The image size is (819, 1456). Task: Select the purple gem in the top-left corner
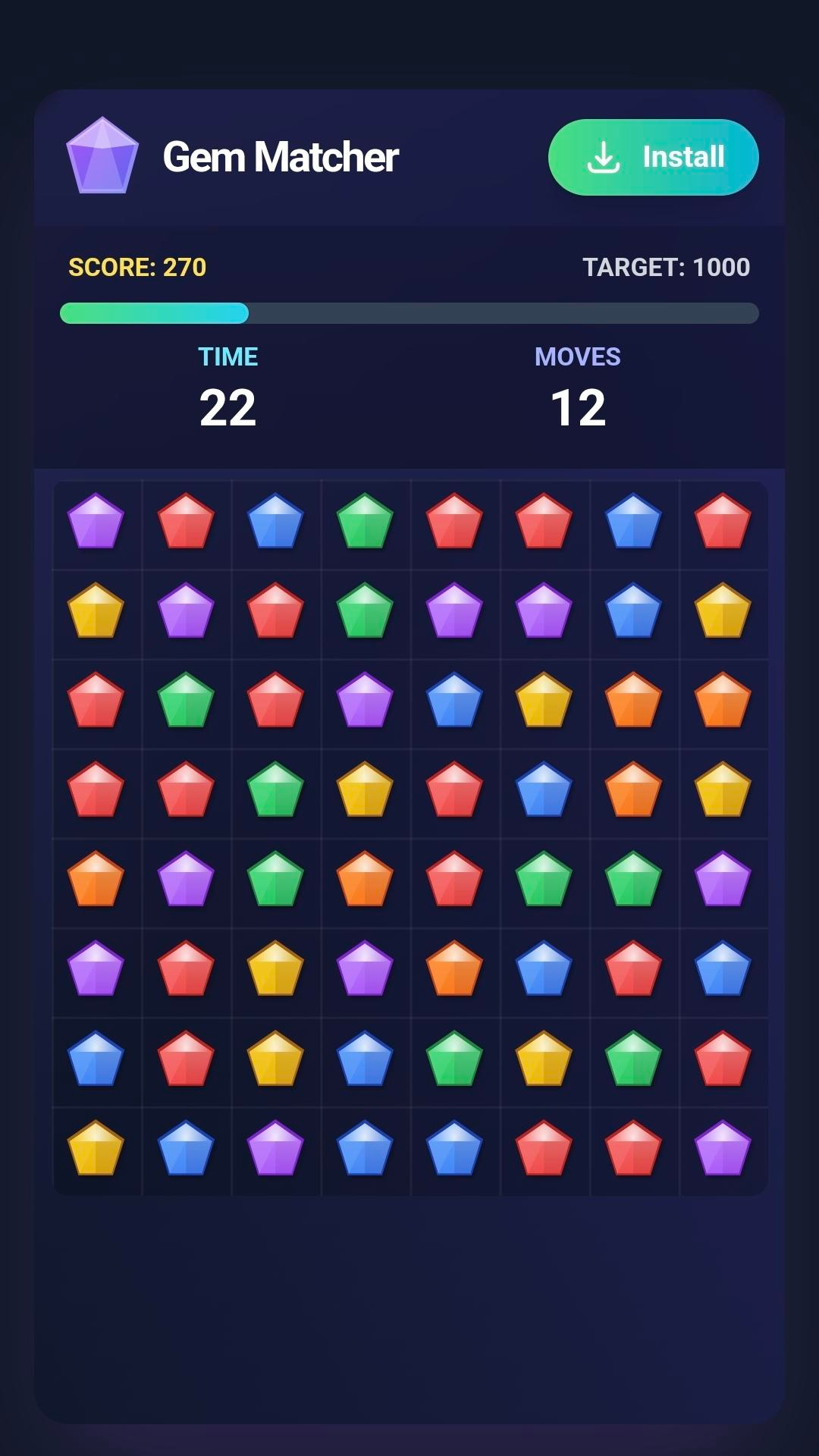click(96, 523)
